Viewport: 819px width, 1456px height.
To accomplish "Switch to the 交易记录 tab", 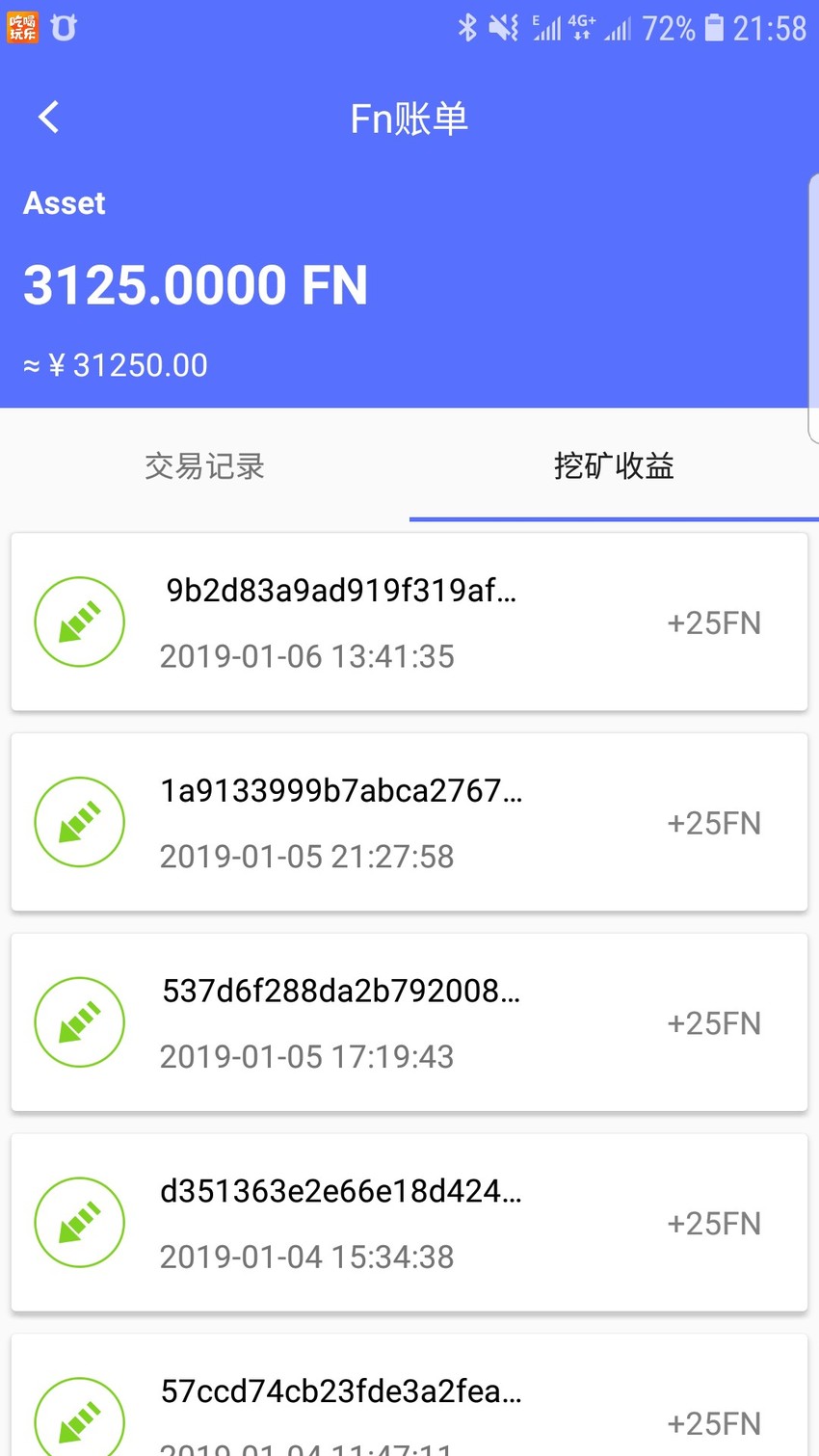I will [204, 466].
